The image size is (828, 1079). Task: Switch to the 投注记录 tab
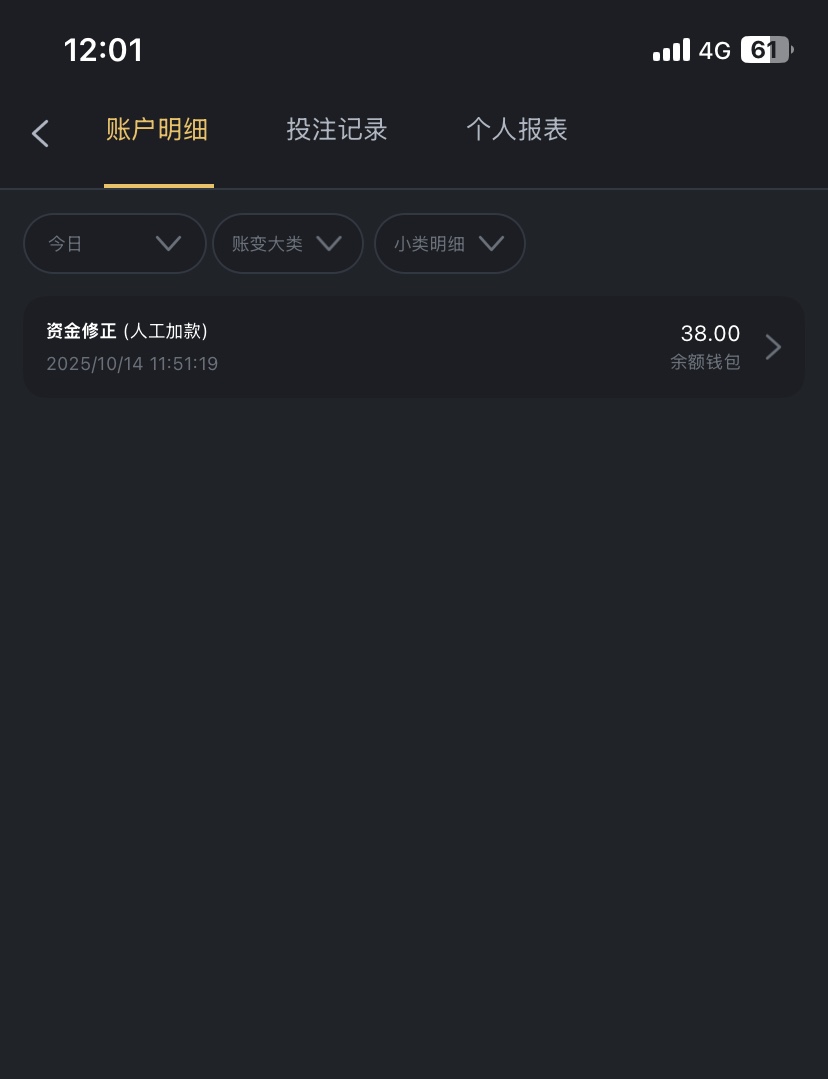pos(337,130)
